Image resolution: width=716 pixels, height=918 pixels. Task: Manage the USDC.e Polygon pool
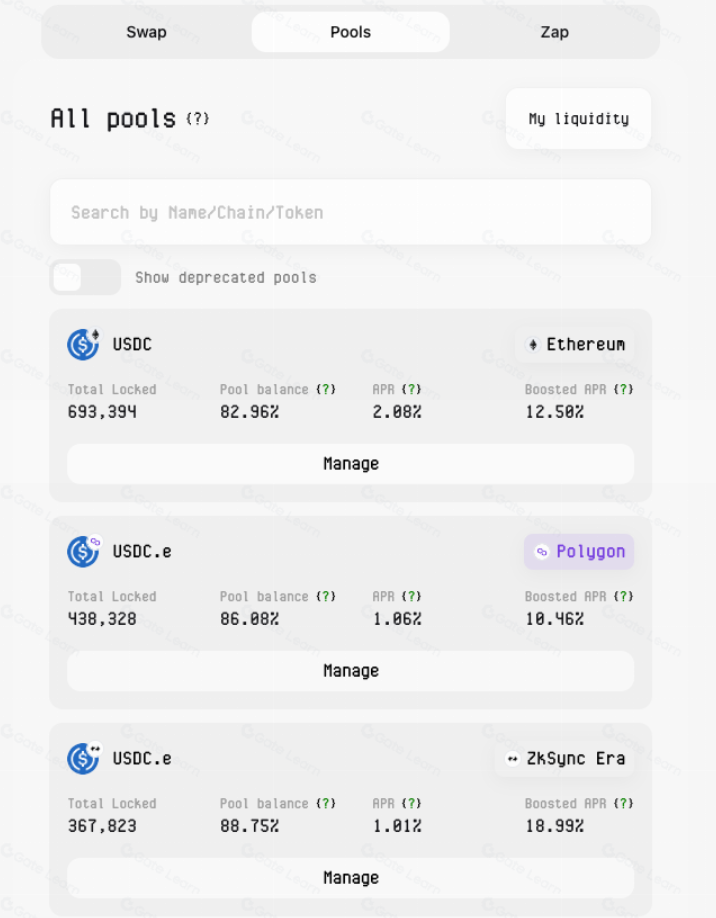(x=350, y=671)
